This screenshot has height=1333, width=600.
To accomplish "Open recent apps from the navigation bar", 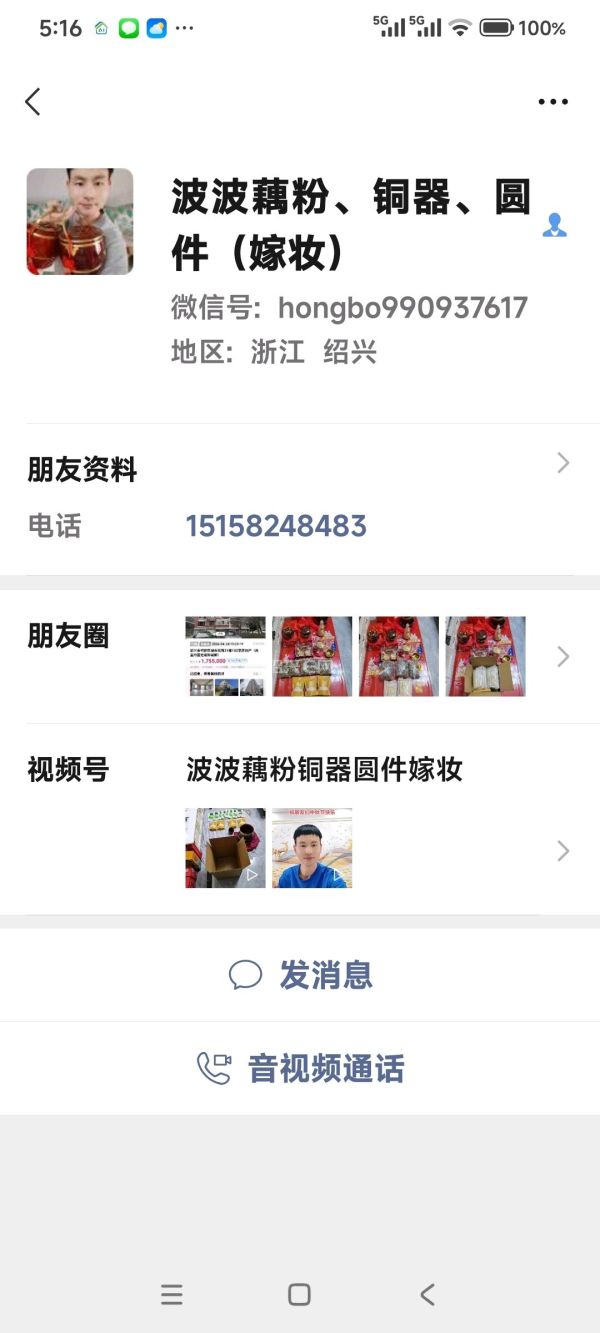I will 172,1295.
